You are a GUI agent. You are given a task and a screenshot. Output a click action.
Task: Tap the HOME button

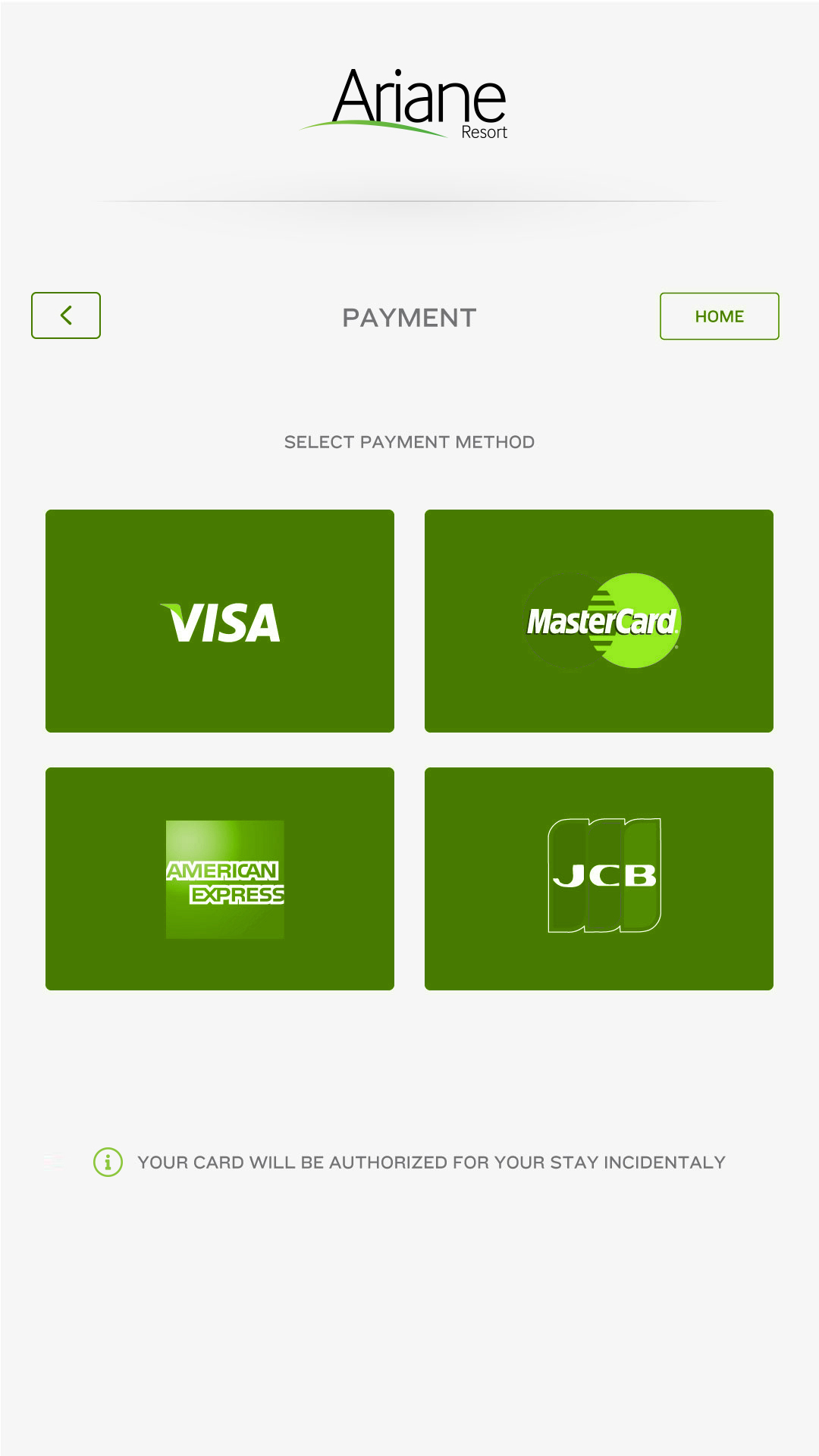pos(719,316)
